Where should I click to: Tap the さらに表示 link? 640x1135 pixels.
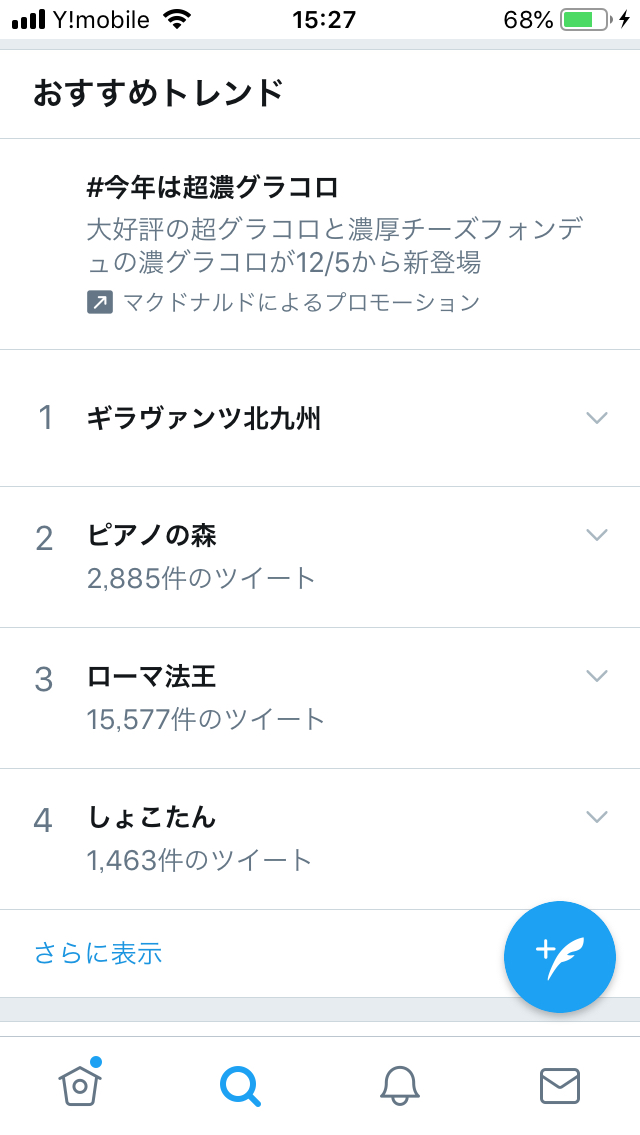(98, 953)
